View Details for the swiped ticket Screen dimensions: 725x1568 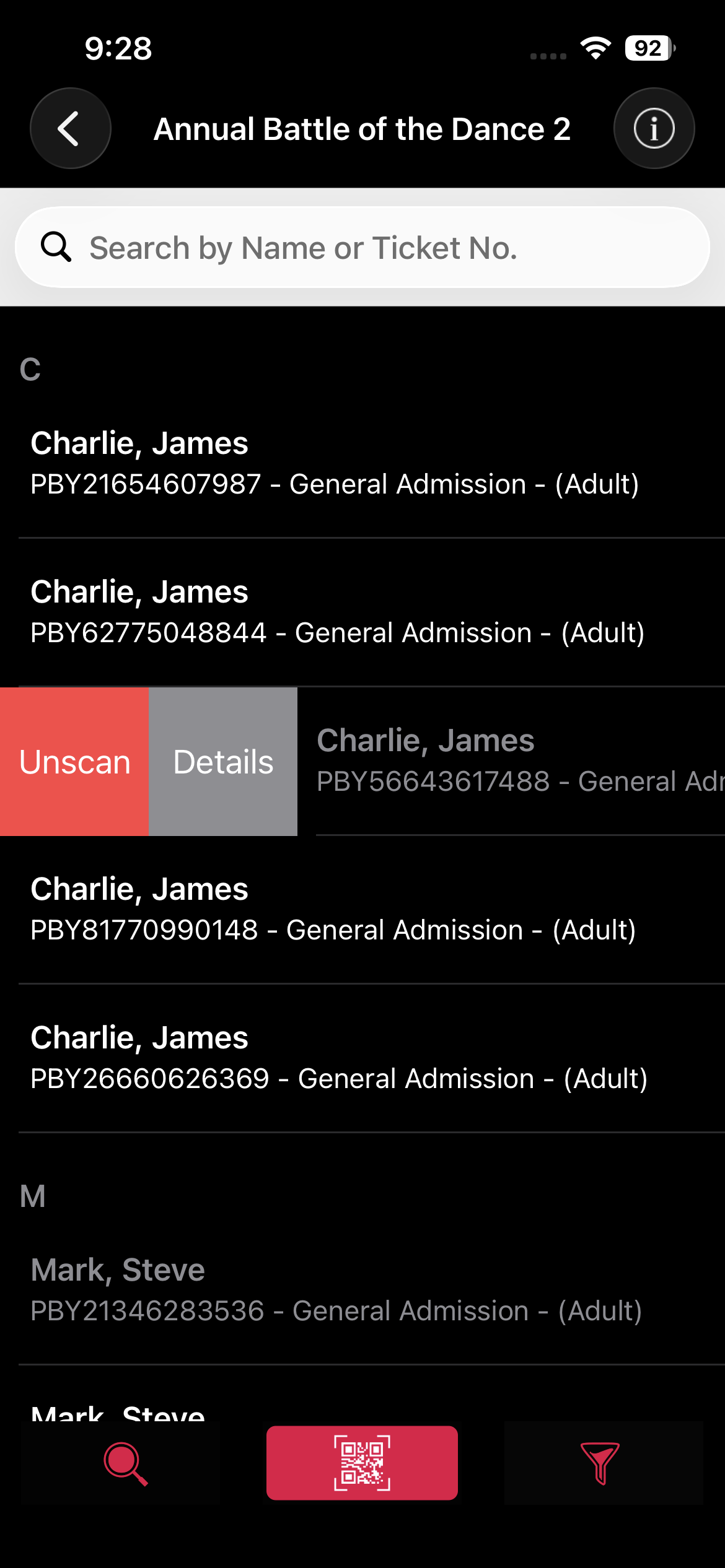(223, 762)
